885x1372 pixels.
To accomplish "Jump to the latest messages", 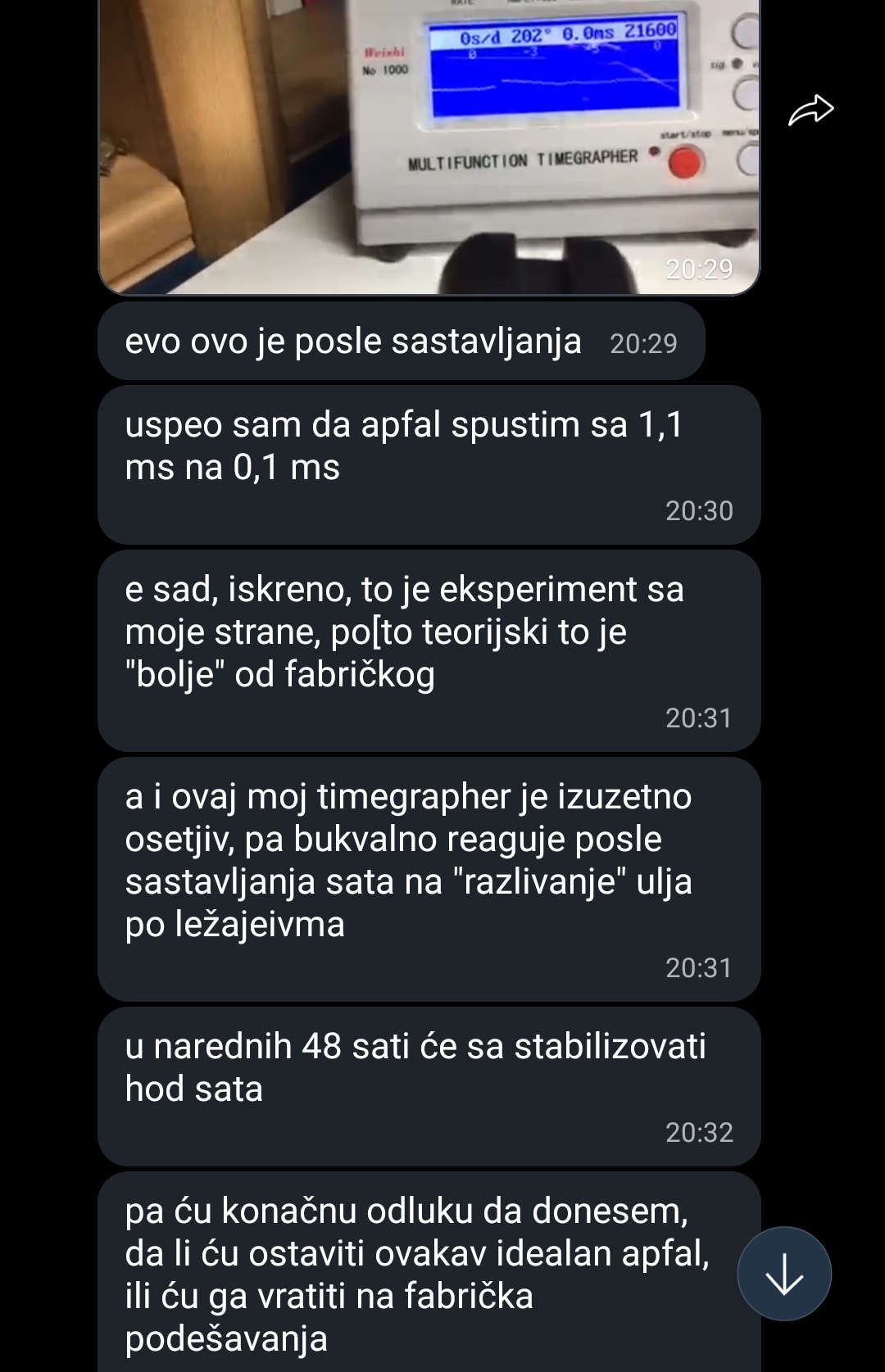I will pos(784,1274).
